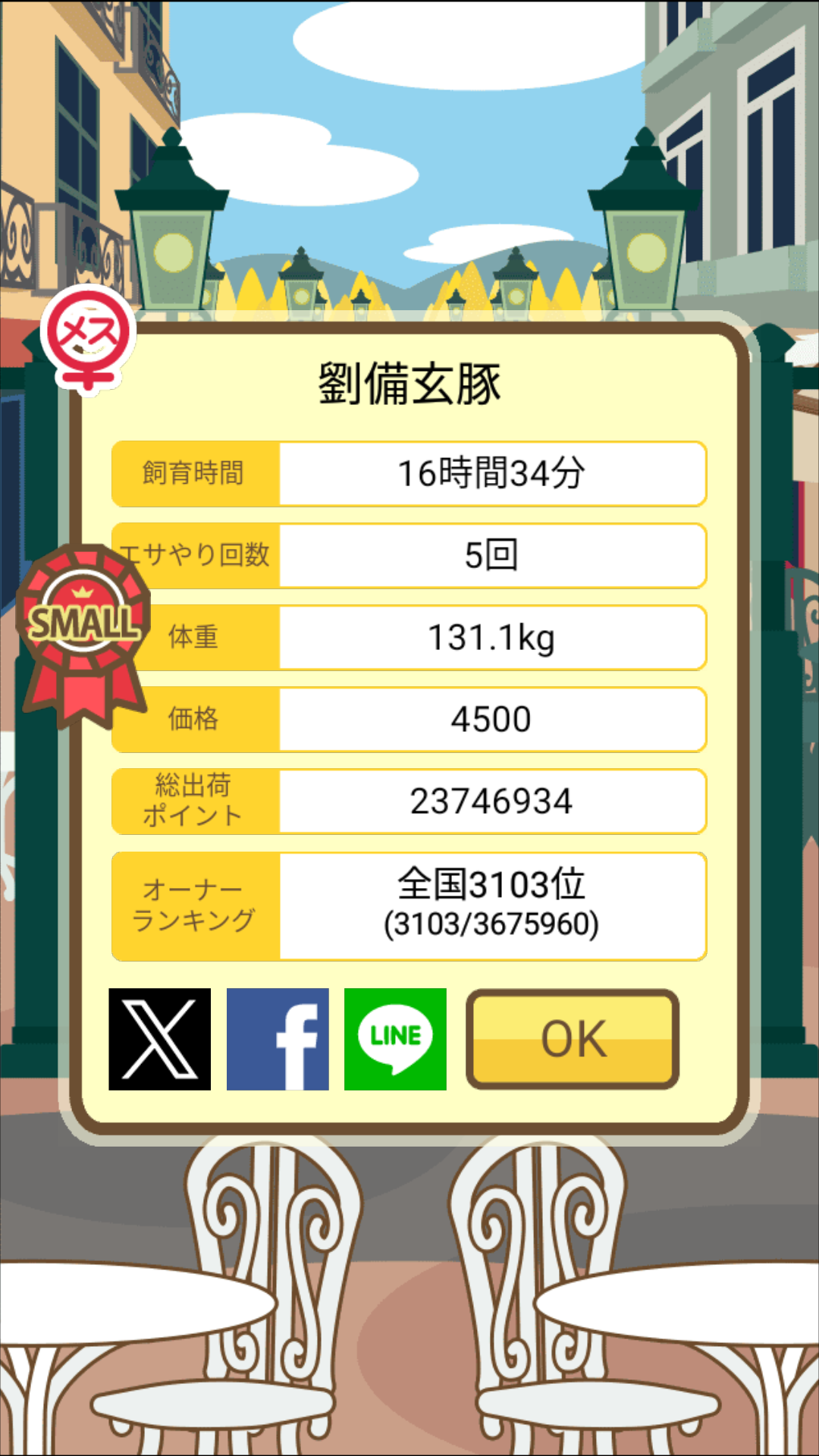Send the result via LINE

(x=395, y=1039)
